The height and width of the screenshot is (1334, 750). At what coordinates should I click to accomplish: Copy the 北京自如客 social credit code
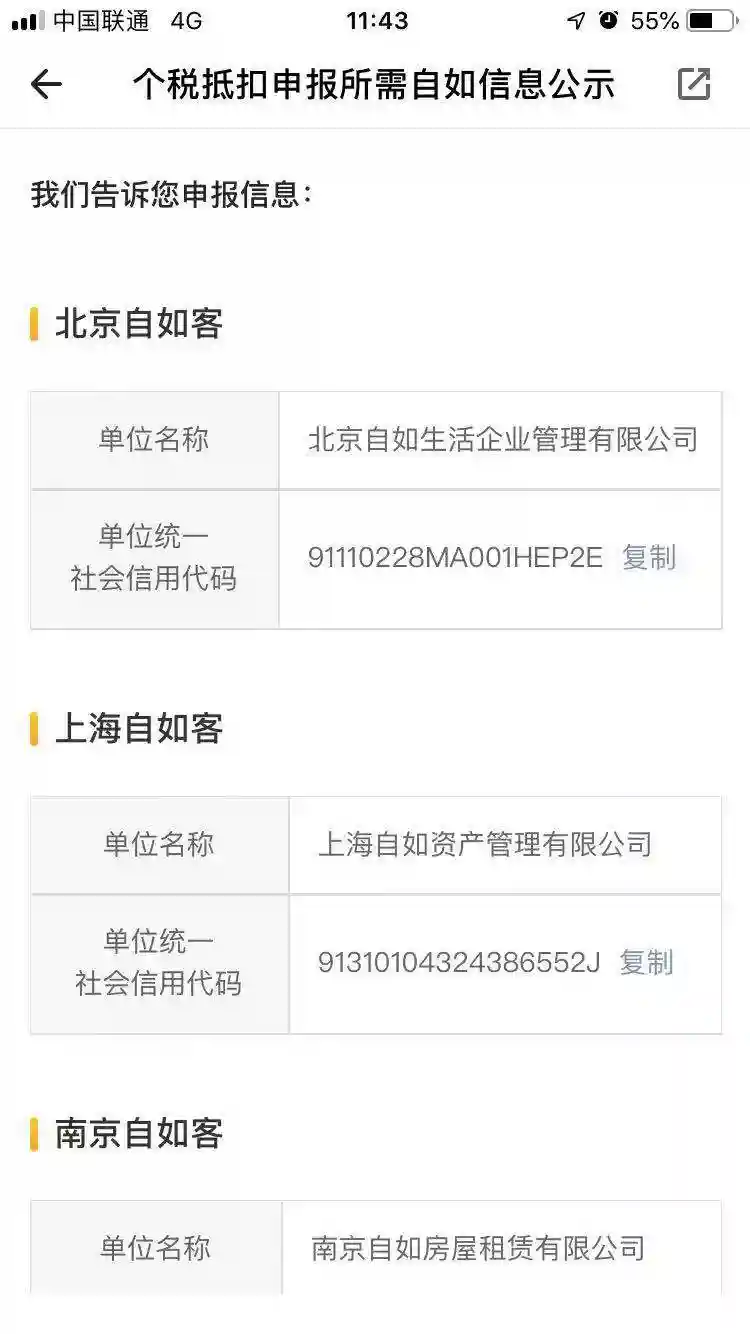(x=649, y=557)
